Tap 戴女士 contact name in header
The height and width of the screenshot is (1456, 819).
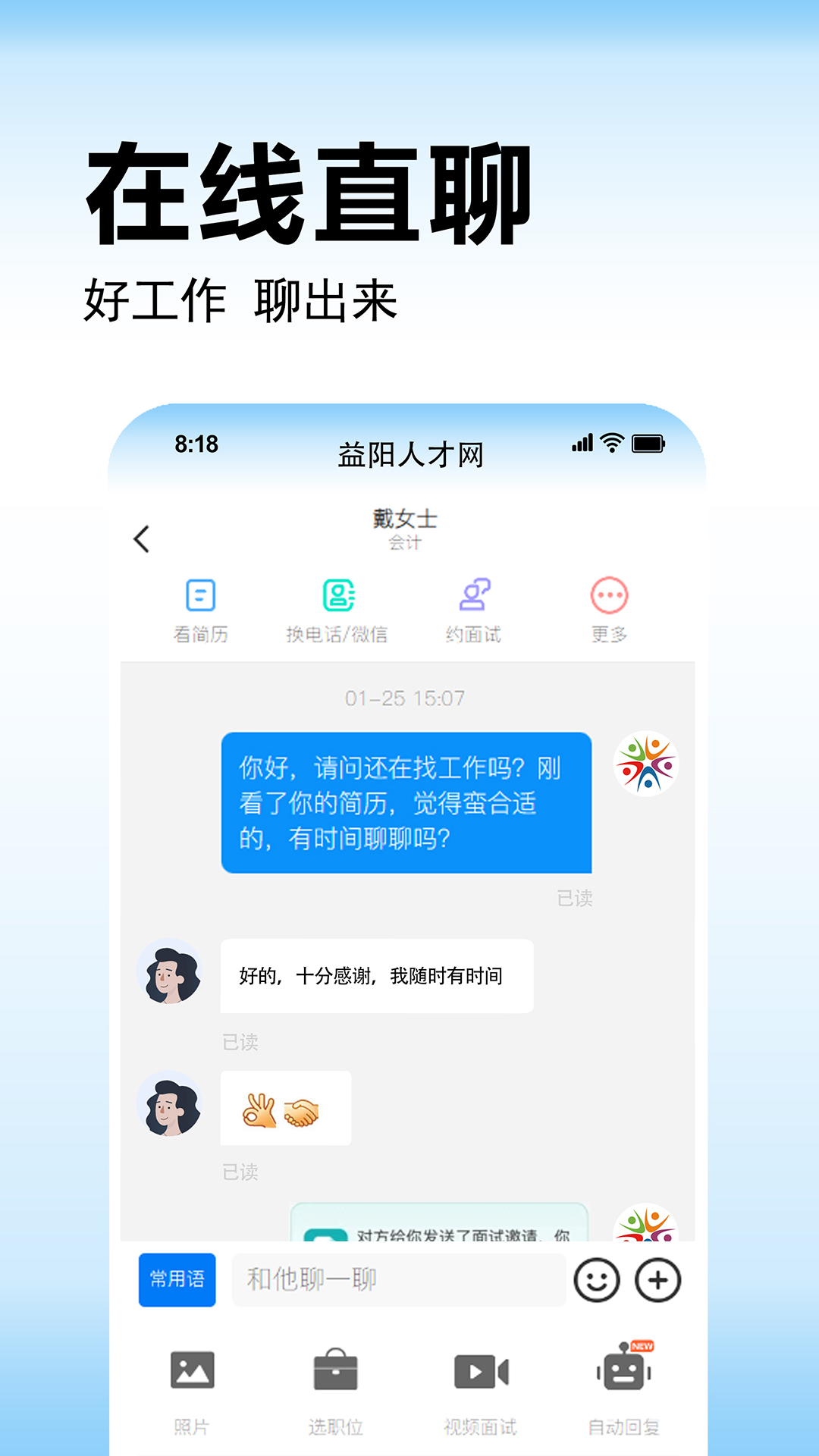(x=407, y=518)
